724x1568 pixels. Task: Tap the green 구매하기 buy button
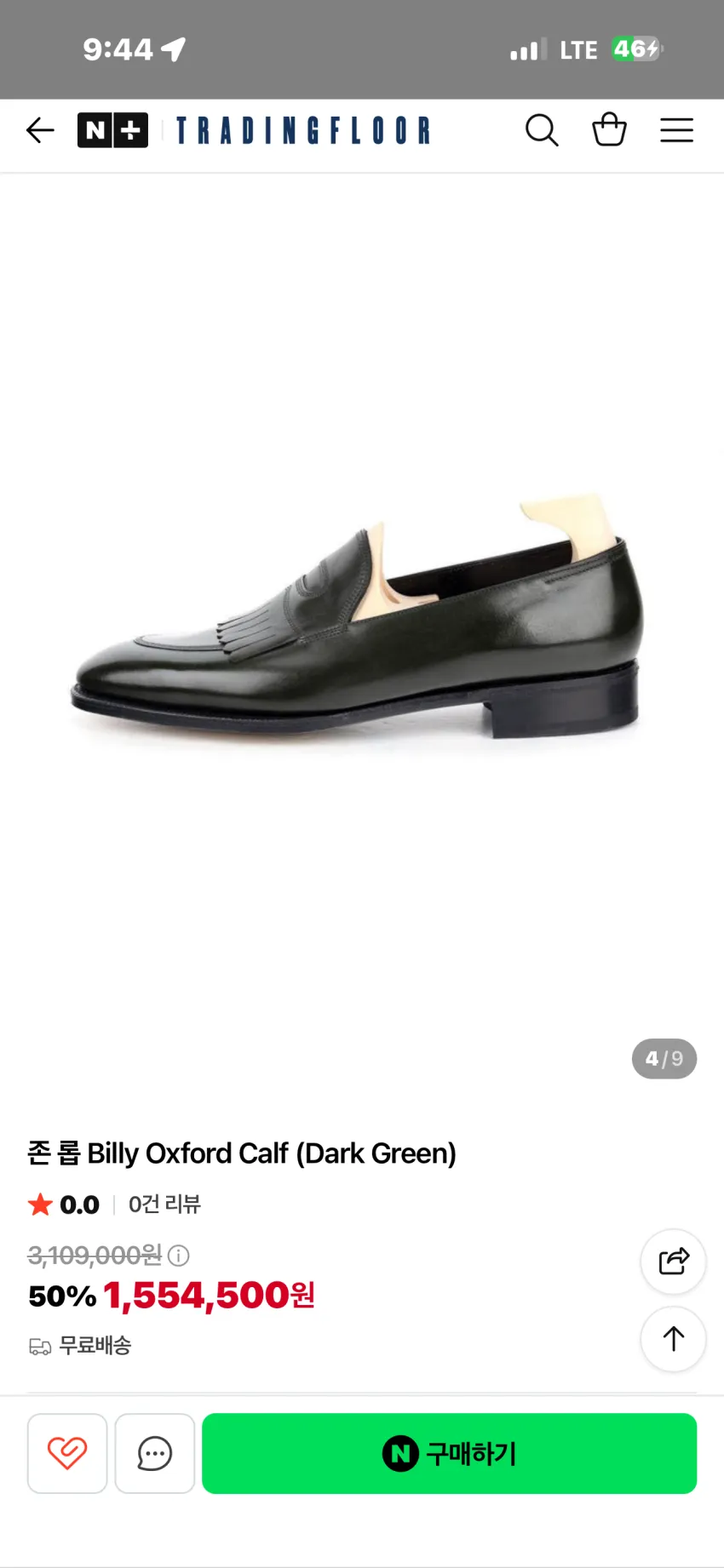(x=450, y=1453)
